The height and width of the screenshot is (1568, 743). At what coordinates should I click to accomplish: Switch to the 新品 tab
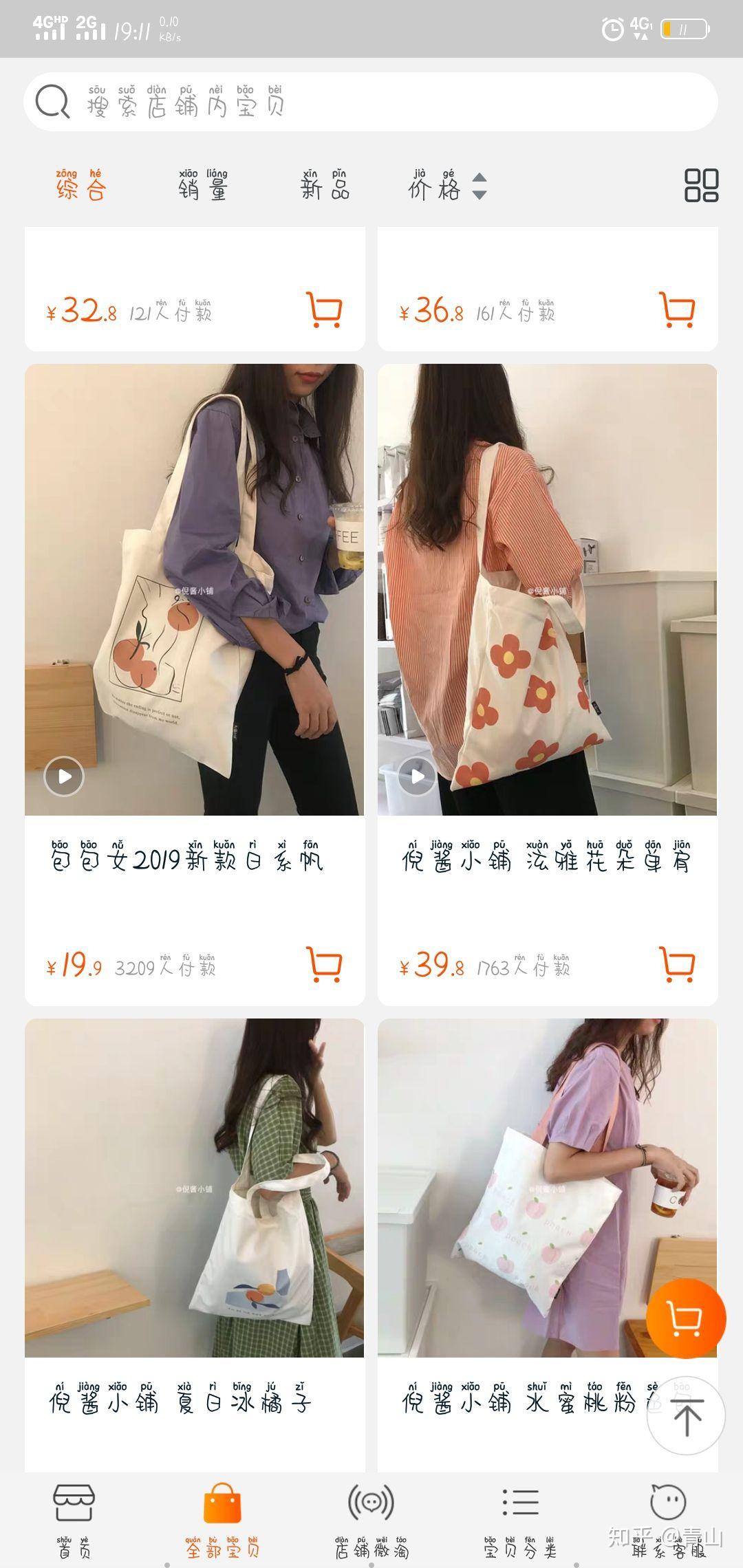pos(325,186)
